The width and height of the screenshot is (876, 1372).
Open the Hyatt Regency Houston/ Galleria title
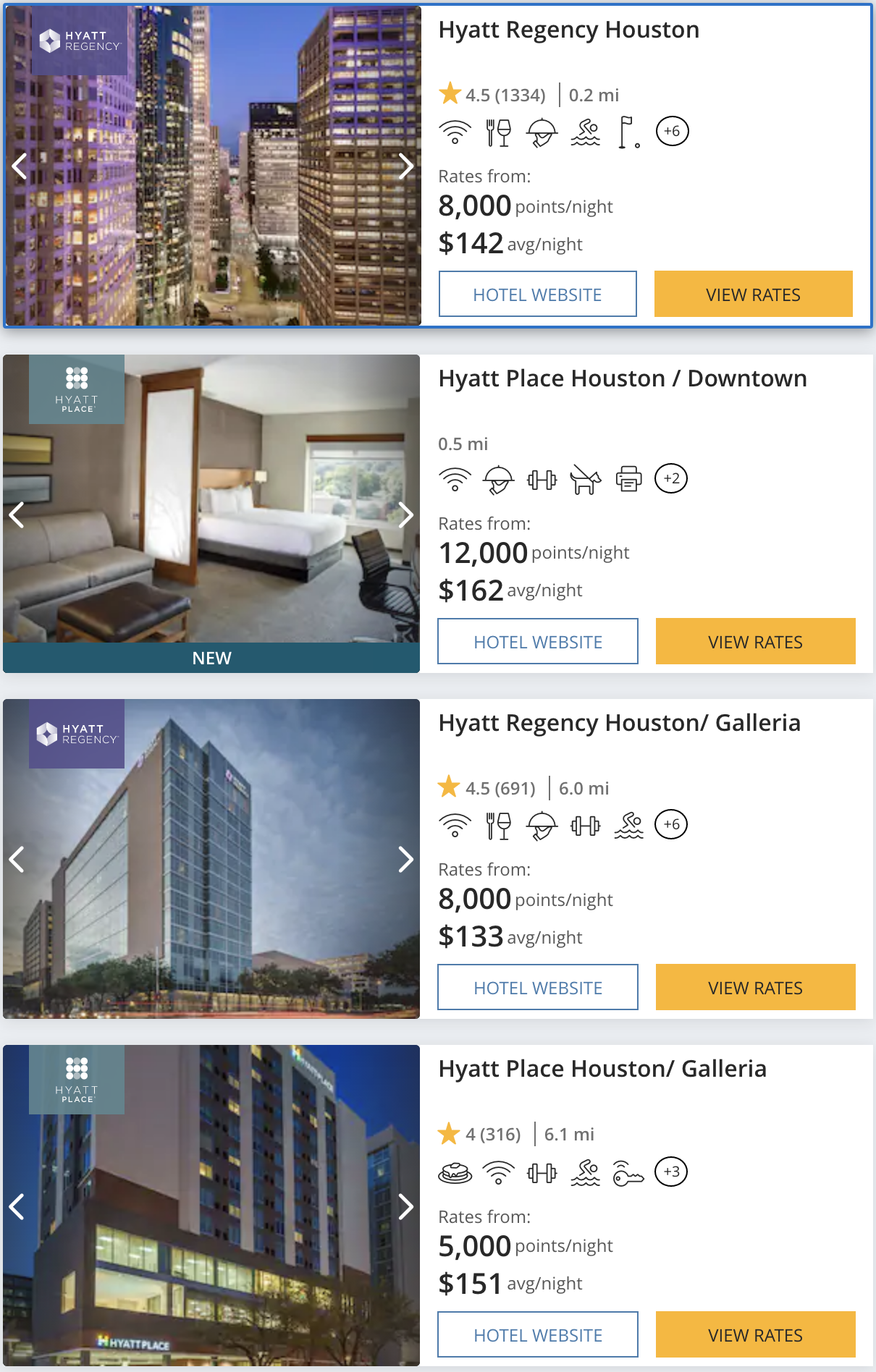619,723
